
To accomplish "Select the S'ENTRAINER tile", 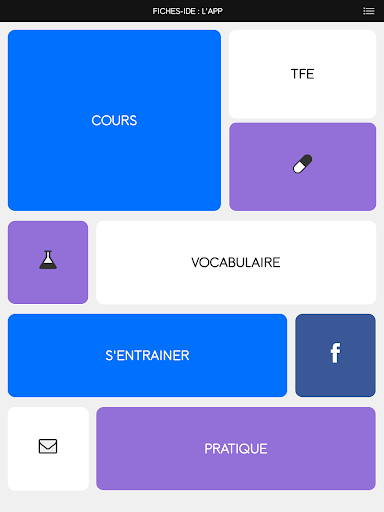I will point(147,355).
